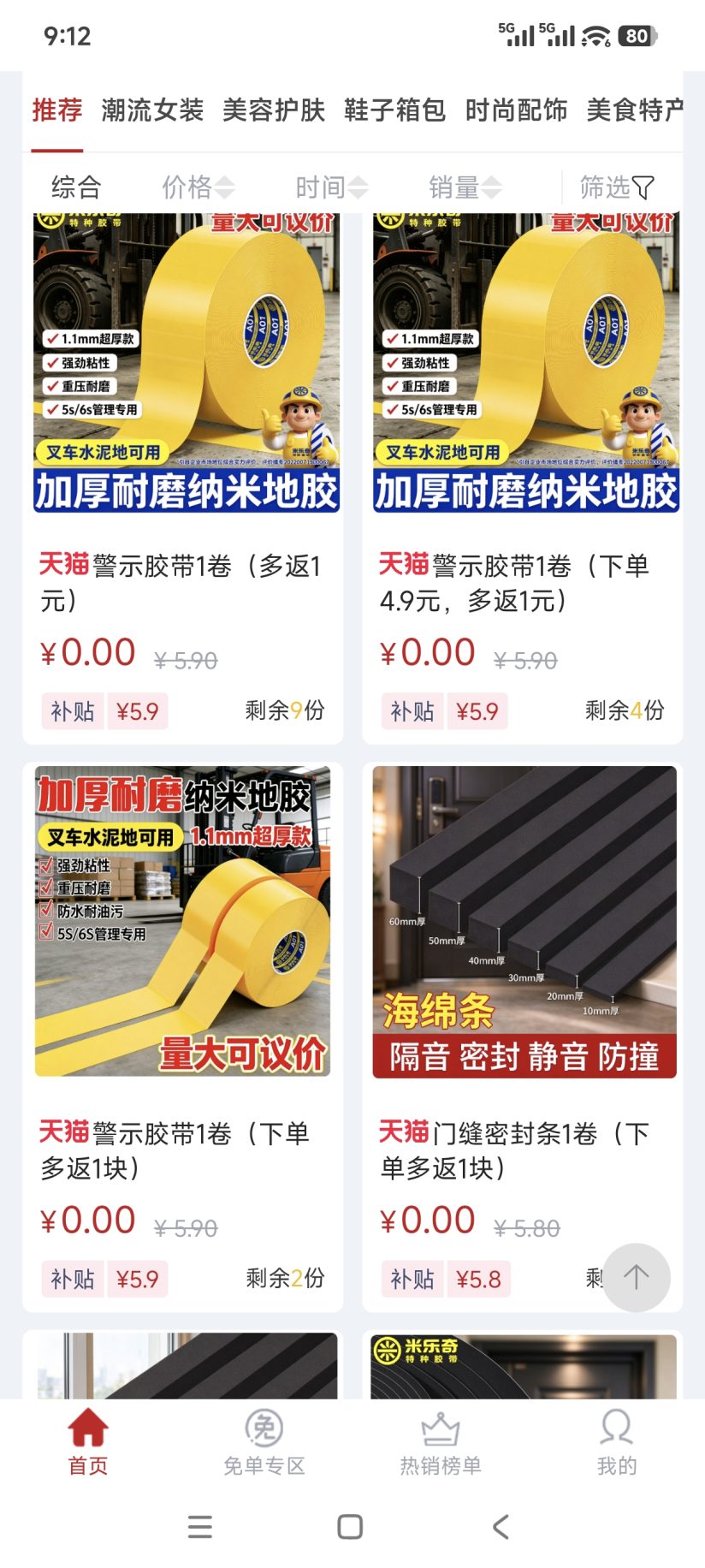
Task: Switch to the 我的 tab
Action: 617,1443
